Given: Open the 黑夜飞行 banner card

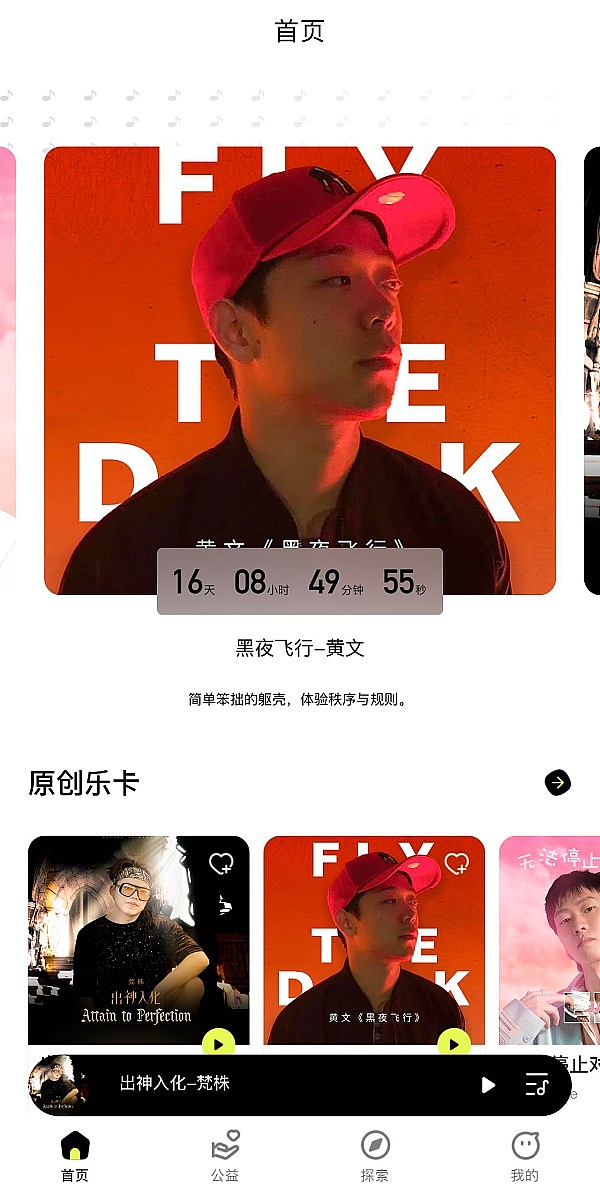Looking at the screenshot, I should [299, 370].
